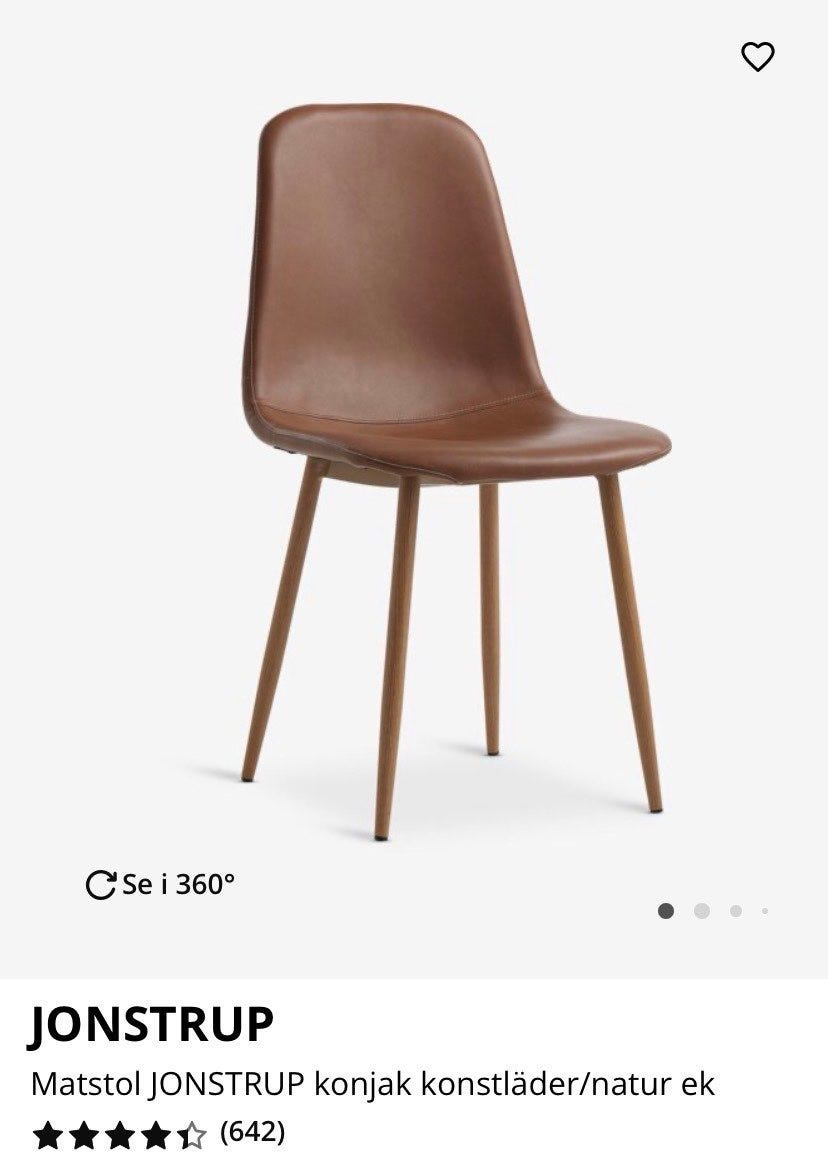The width and height of the screenshot is (828, 1158).
Task: Open the Se i 360° view
Action: (161, 884)
